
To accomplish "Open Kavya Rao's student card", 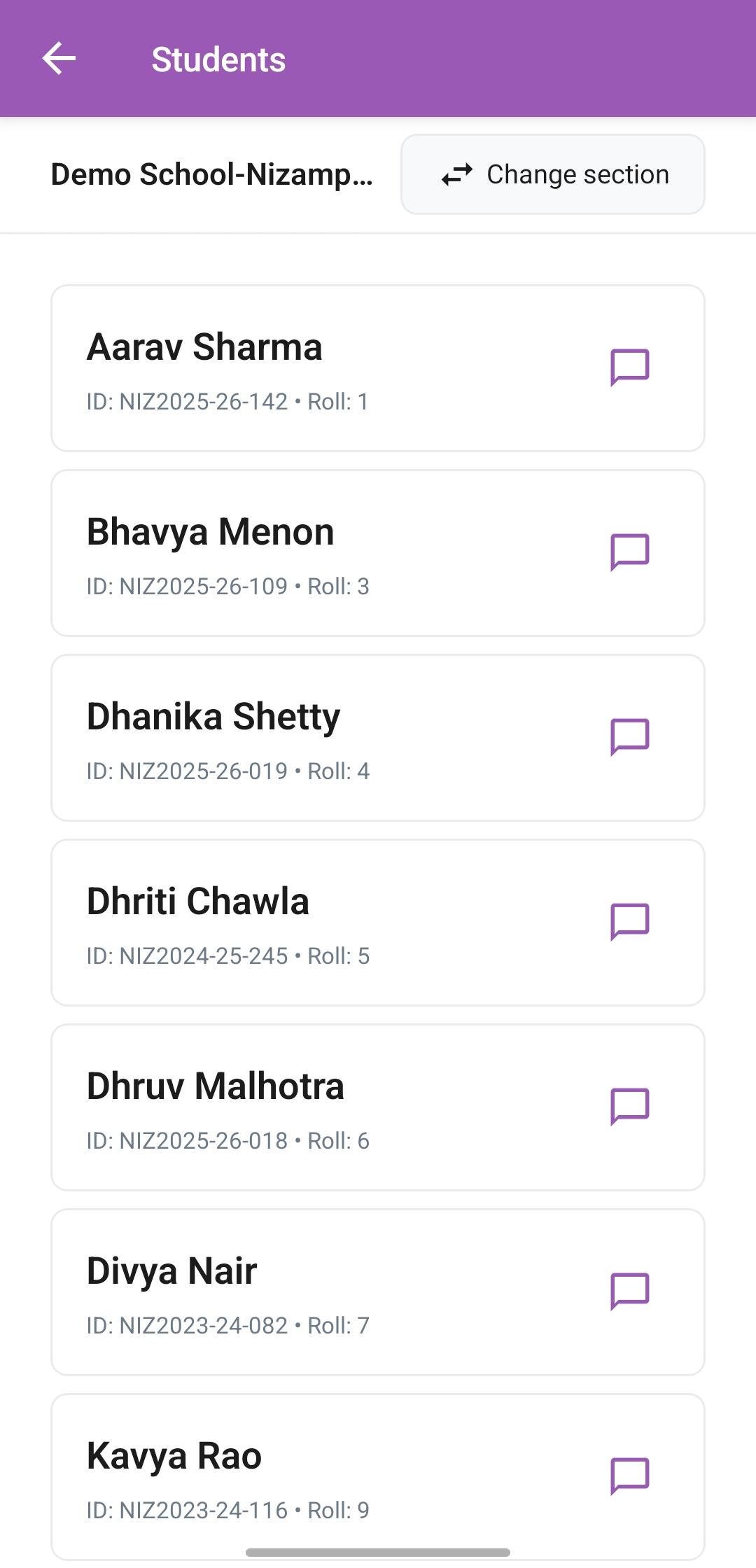I will (315, 1476).
